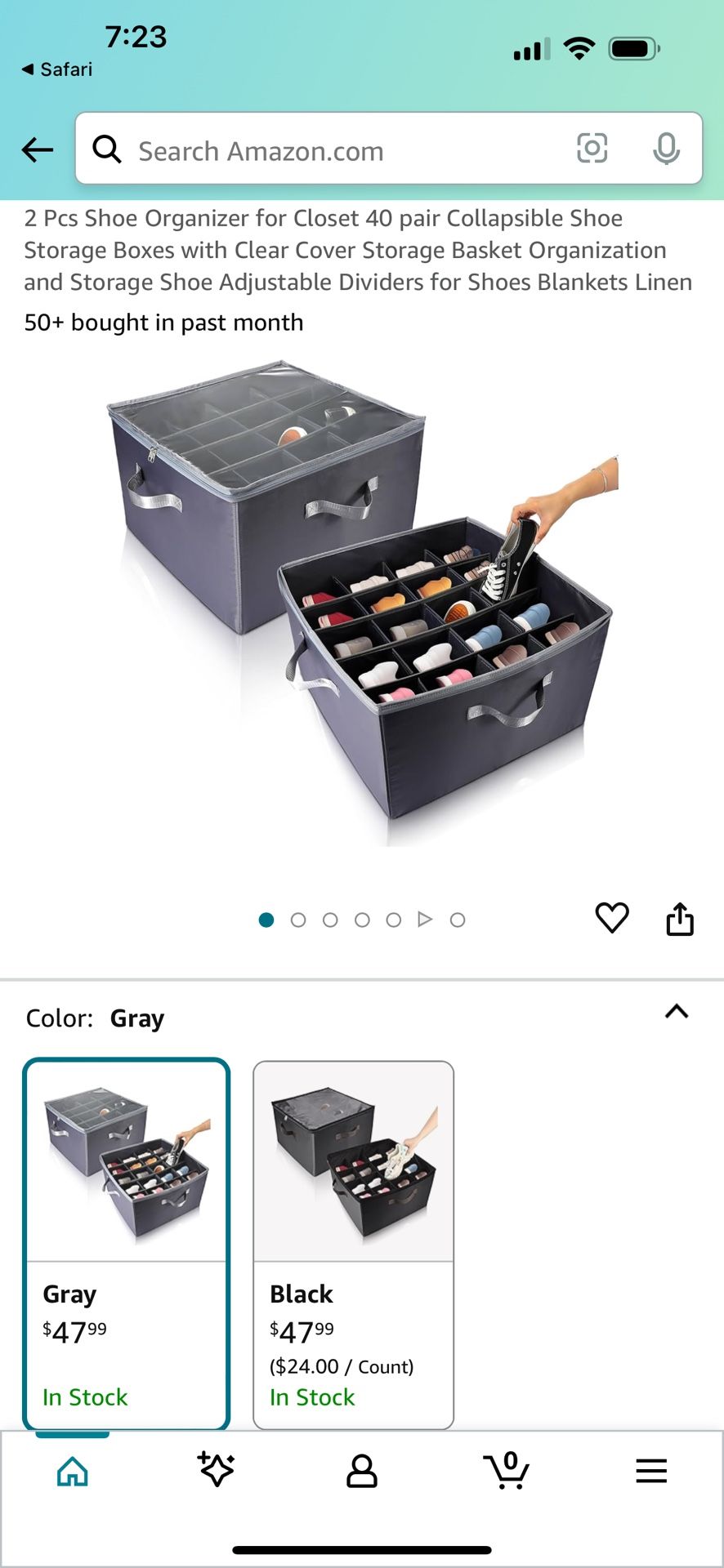
Task: Jump to the second image carousel dot
Action: pos(298,919)
